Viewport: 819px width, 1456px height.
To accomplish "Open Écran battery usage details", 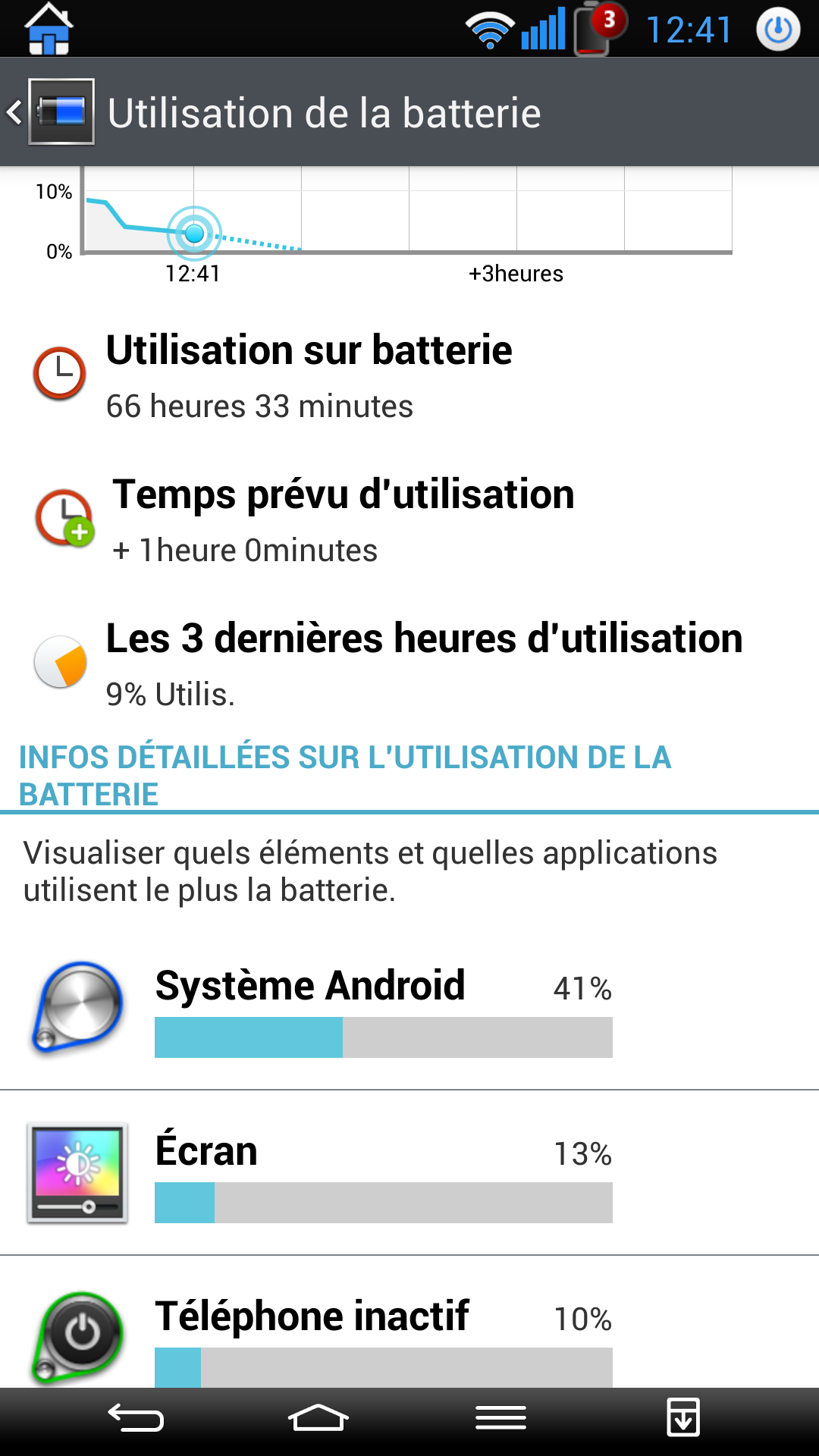I will (x=383, y=1174).
